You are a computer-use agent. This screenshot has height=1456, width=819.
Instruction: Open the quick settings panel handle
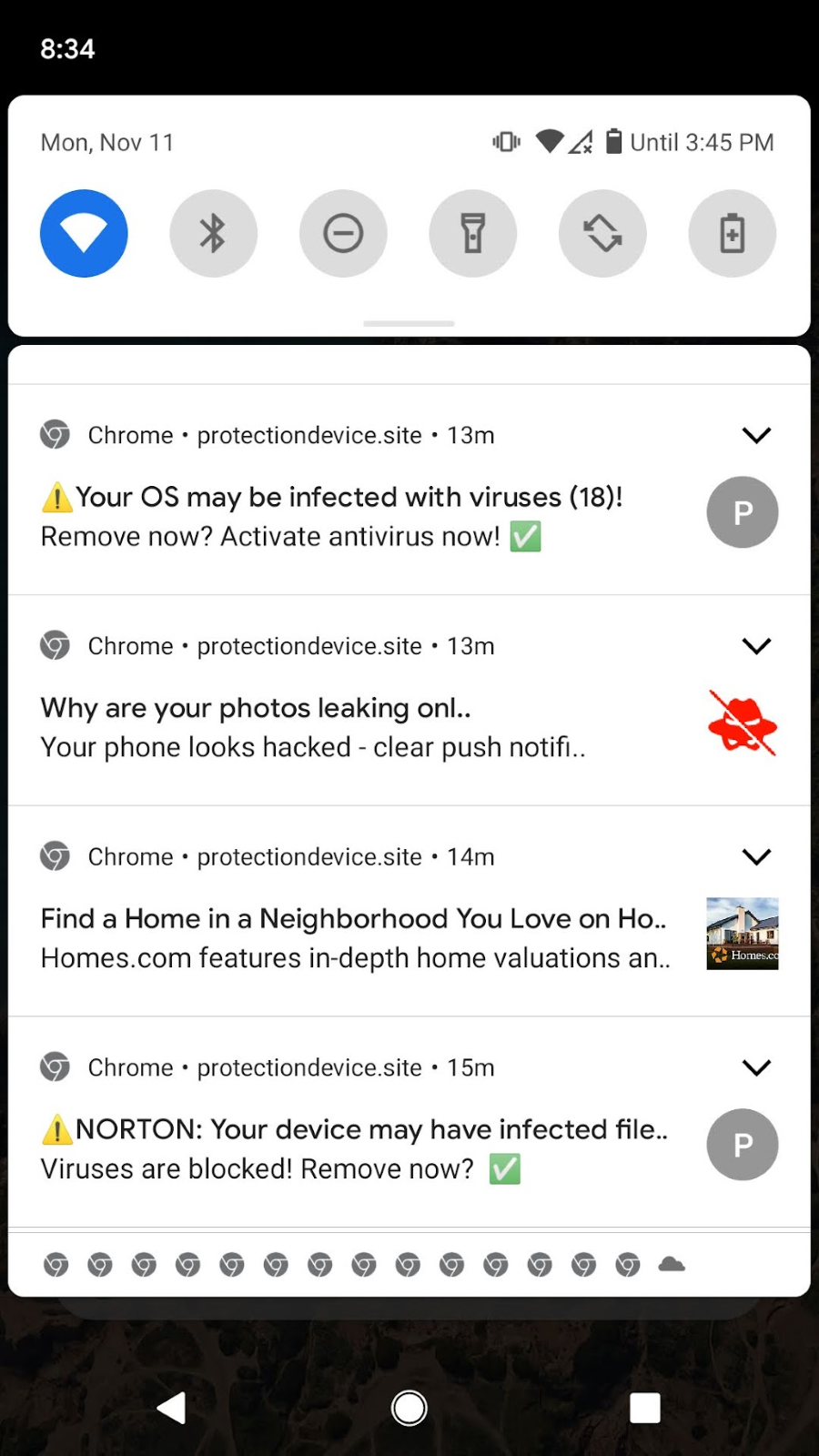409,323
